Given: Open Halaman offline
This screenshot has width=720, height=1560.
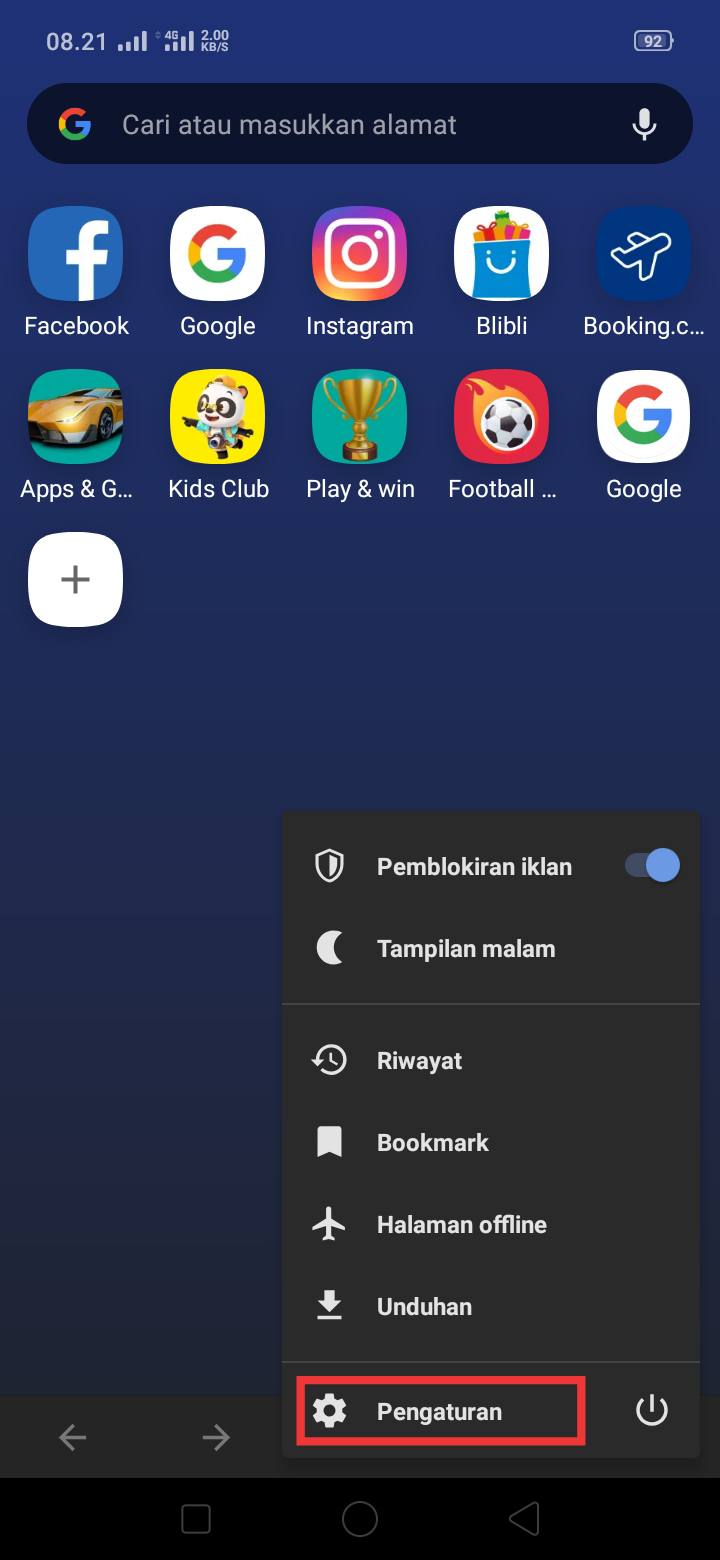Looking at the screenshot, I should tap(491, 1225).
